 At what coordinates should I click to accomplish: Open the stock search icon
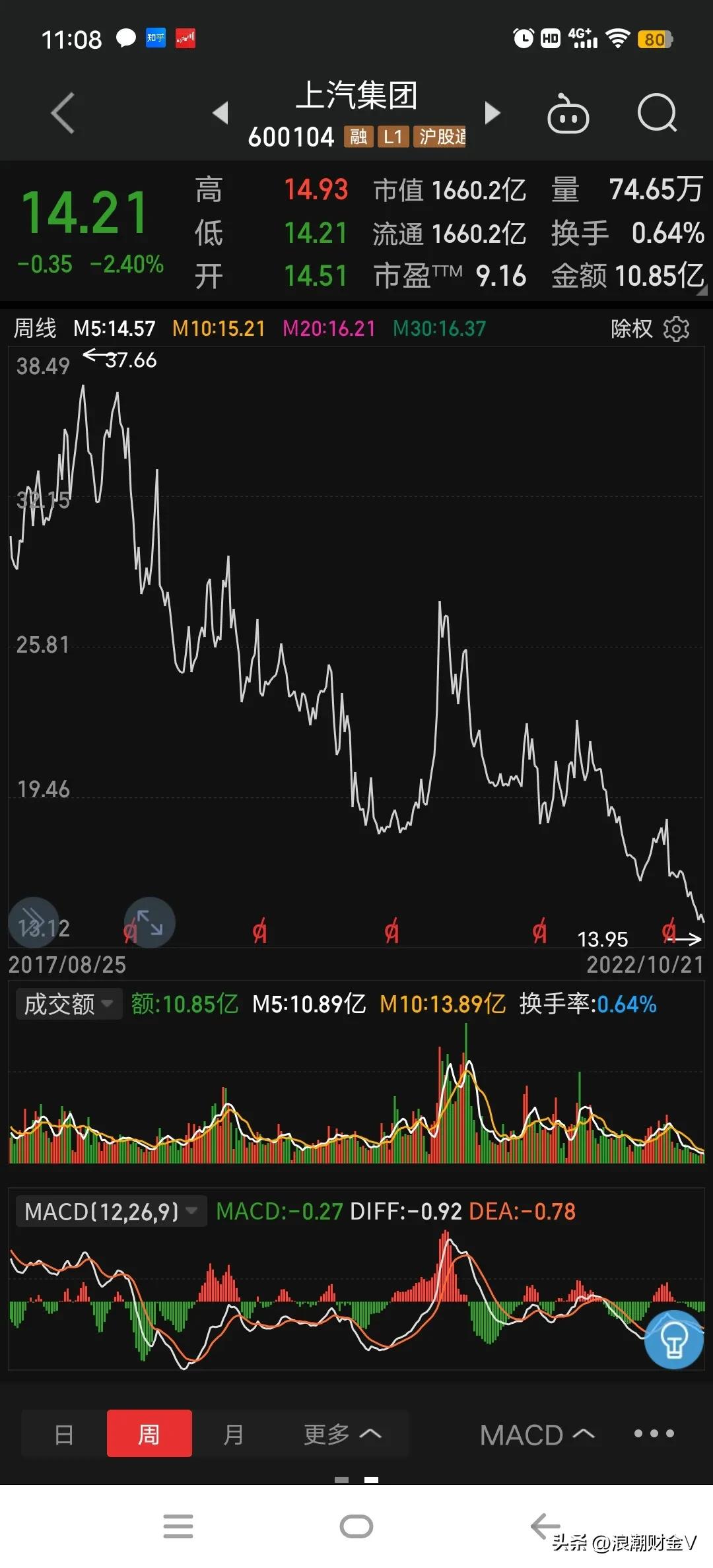(x=656, y=114)
